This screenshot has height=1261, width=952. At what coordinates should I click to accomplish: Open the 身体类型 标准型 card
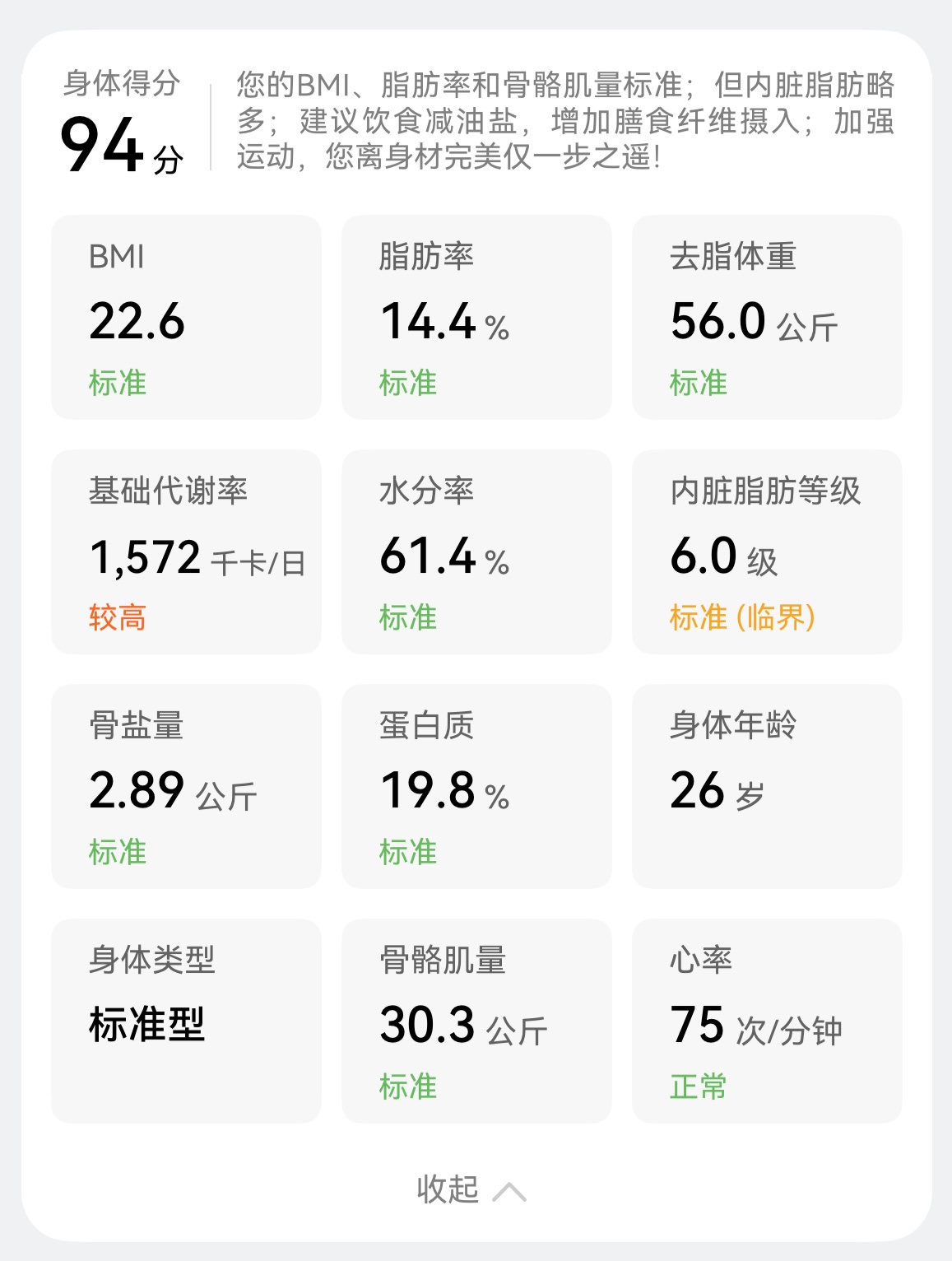pyautogui.click(x=186, y=1021)
